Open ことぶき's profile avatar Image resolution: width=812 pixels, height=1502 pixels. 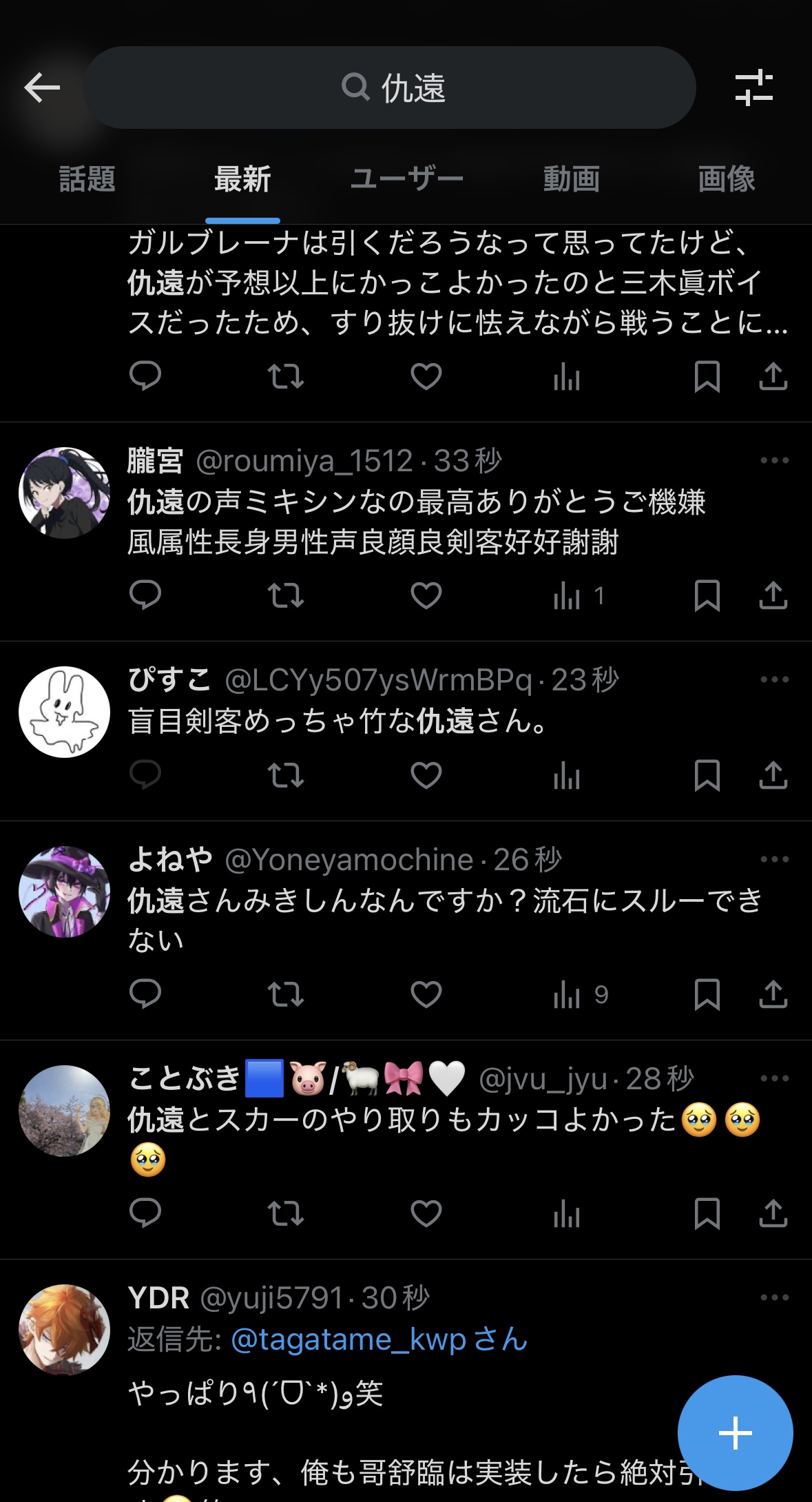click(64, 1111)
